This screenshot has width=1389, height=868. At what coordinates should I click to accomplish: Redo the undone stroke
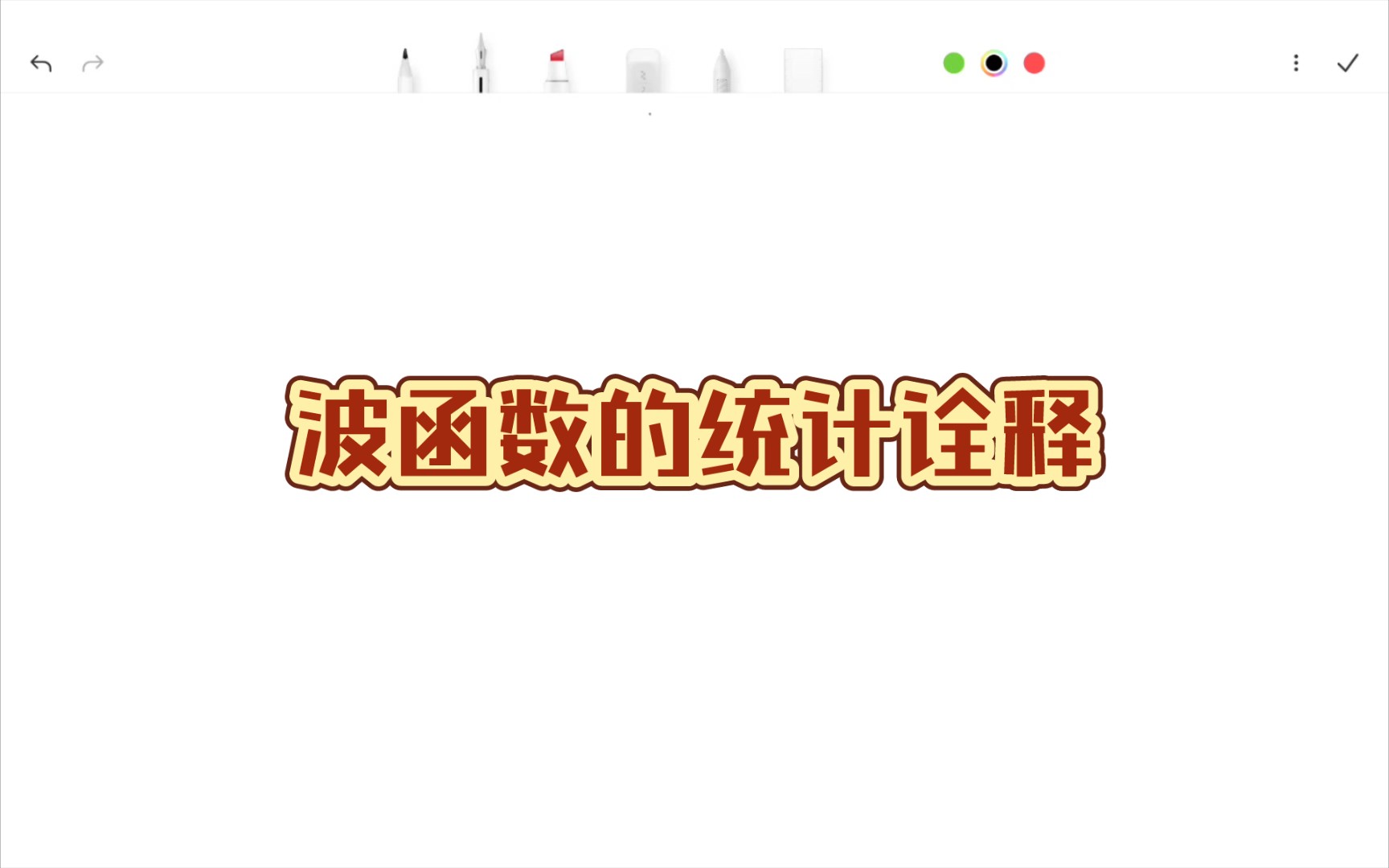(x=93, y=63)
